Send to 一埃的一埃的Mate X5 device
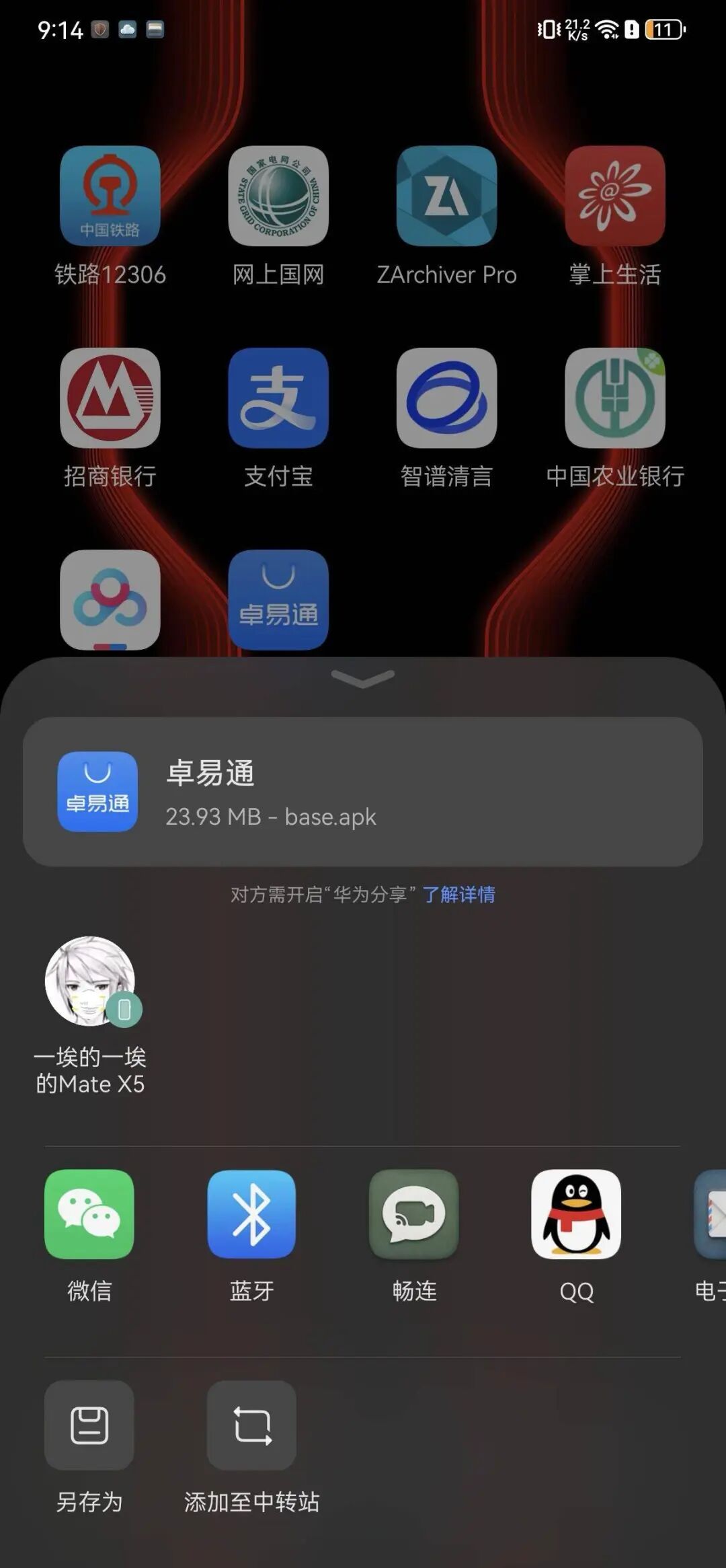This screenshot has height=1568, width=726. point(90,982)
